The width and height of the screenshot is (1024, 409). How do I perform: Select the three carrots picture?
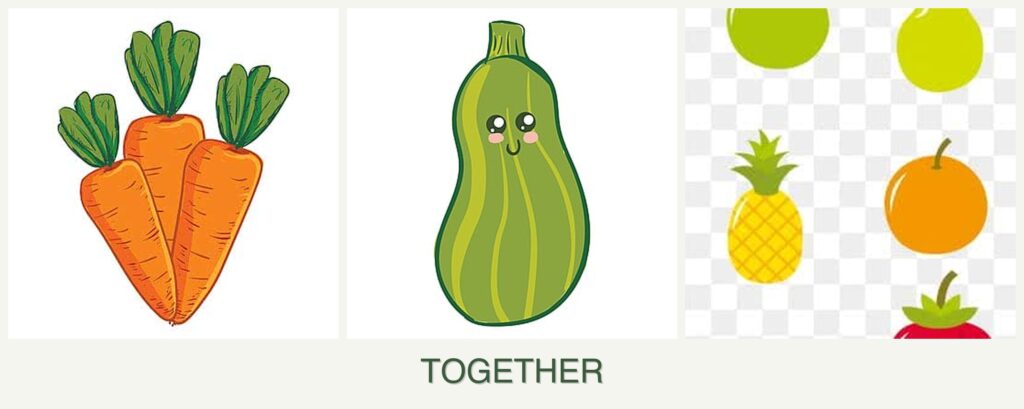[x=173, y=174]
